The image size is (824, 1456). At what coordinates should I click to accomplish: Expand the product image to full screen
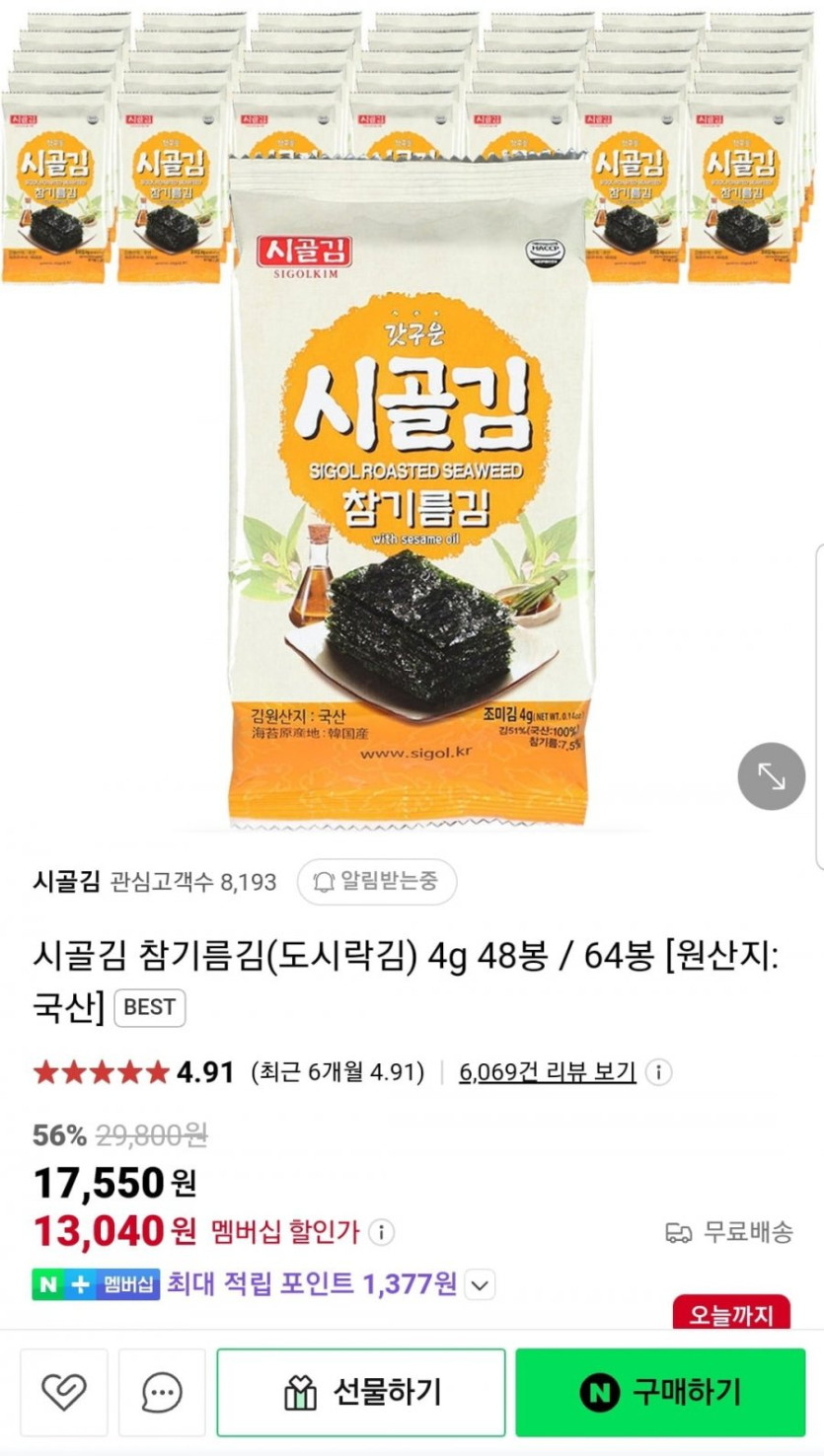tap(771, 776)
